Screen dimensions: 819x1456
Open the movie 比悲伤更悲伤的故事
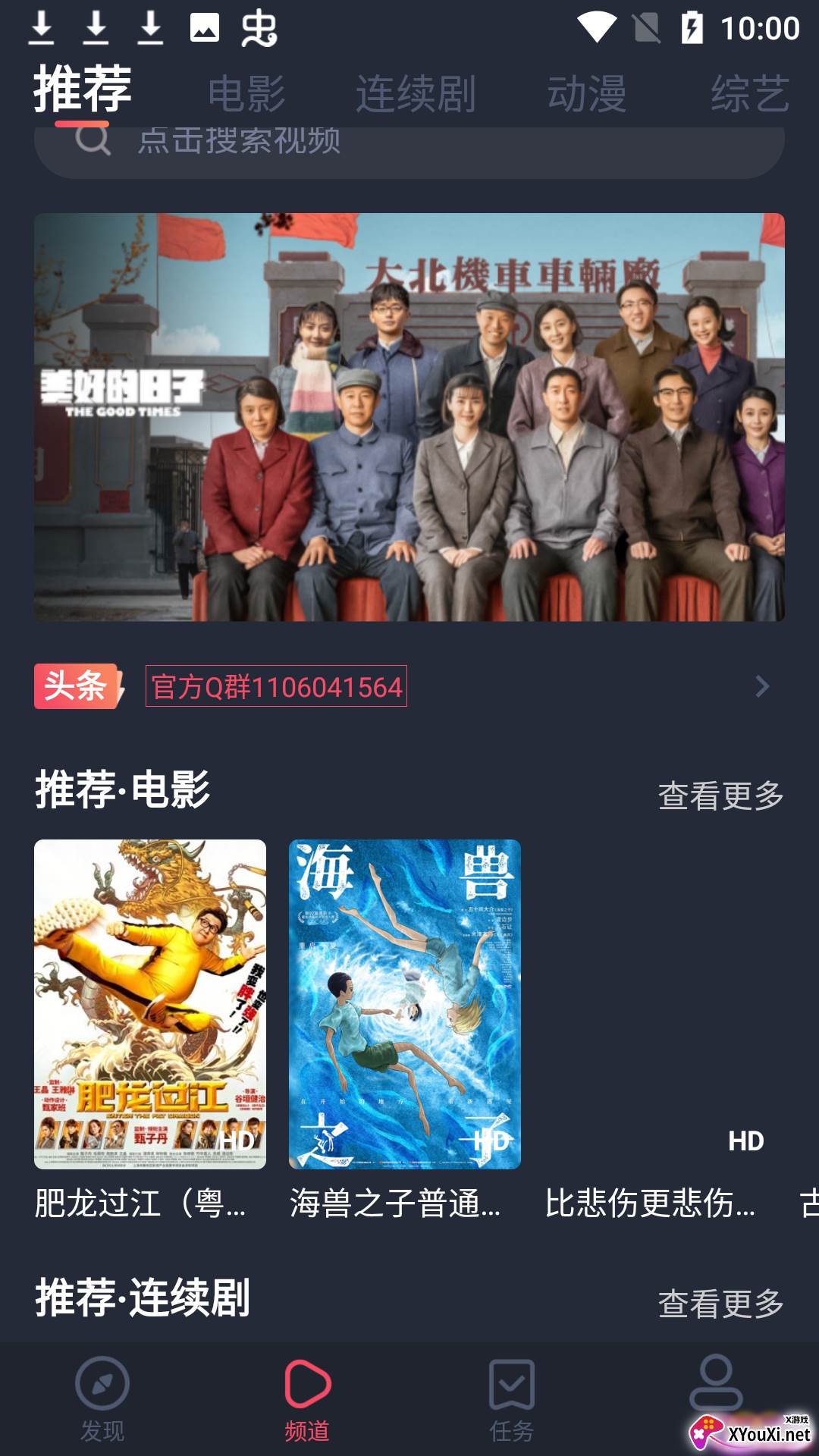click(660, 1004)
